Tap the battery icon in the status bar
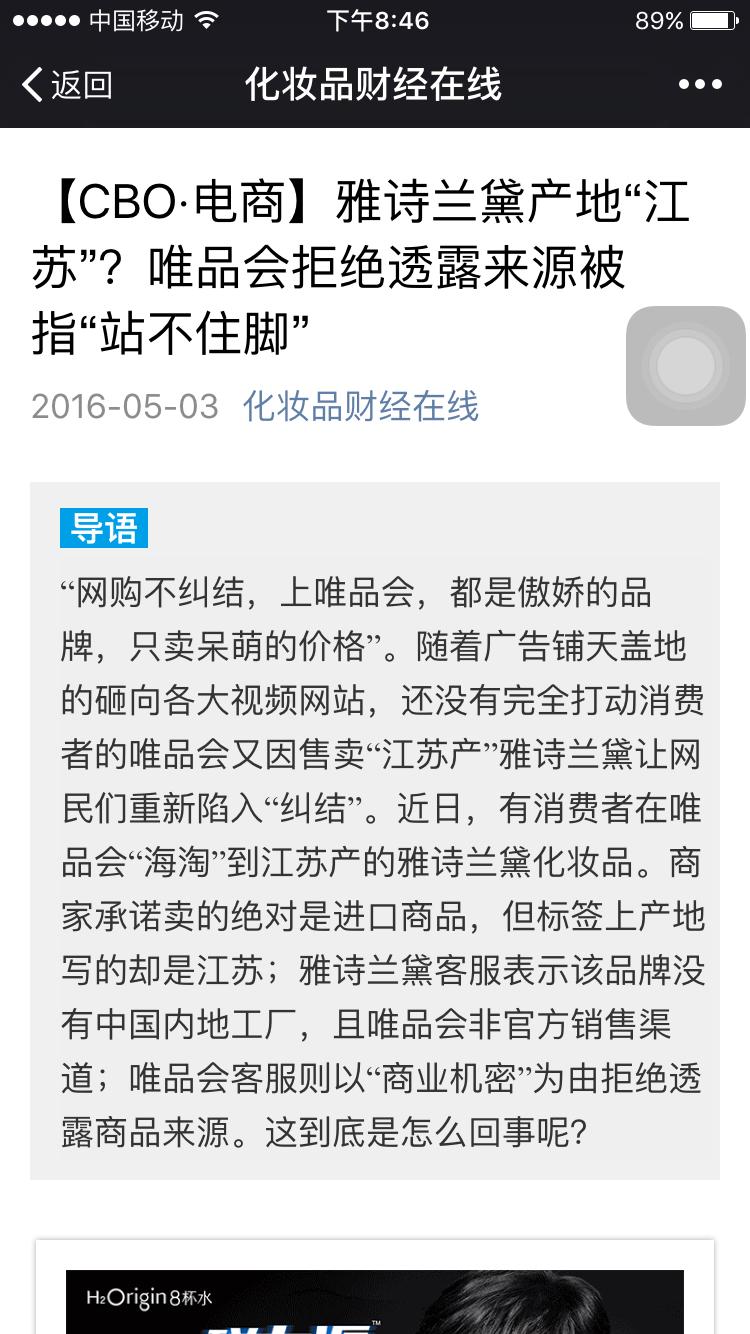 pos(712,18)
